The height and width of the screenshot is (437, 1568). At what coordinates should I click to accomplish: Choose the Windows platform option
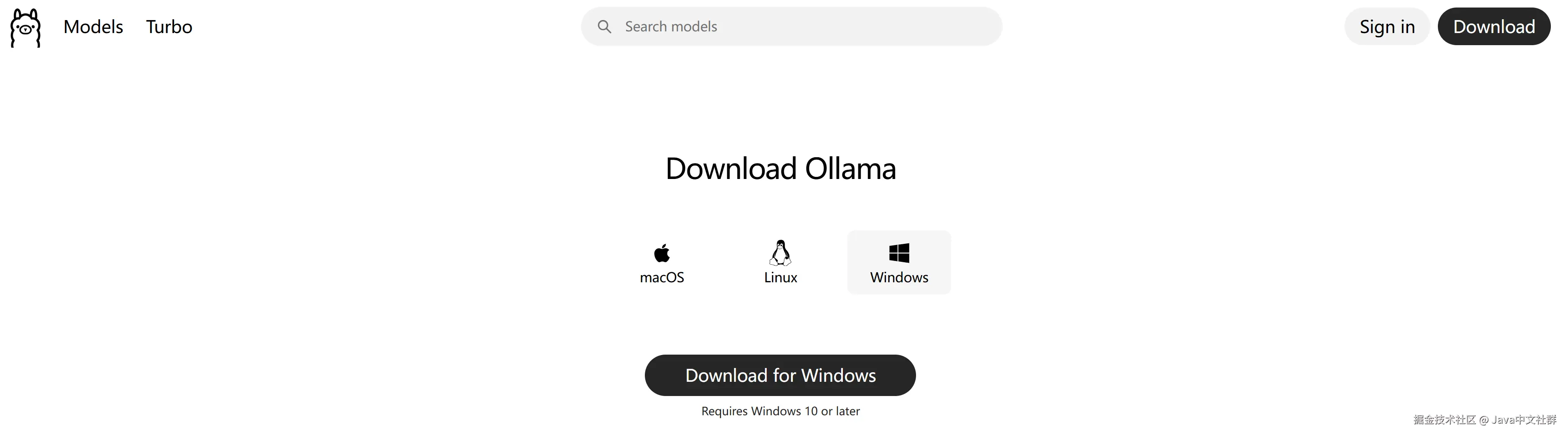899,263
